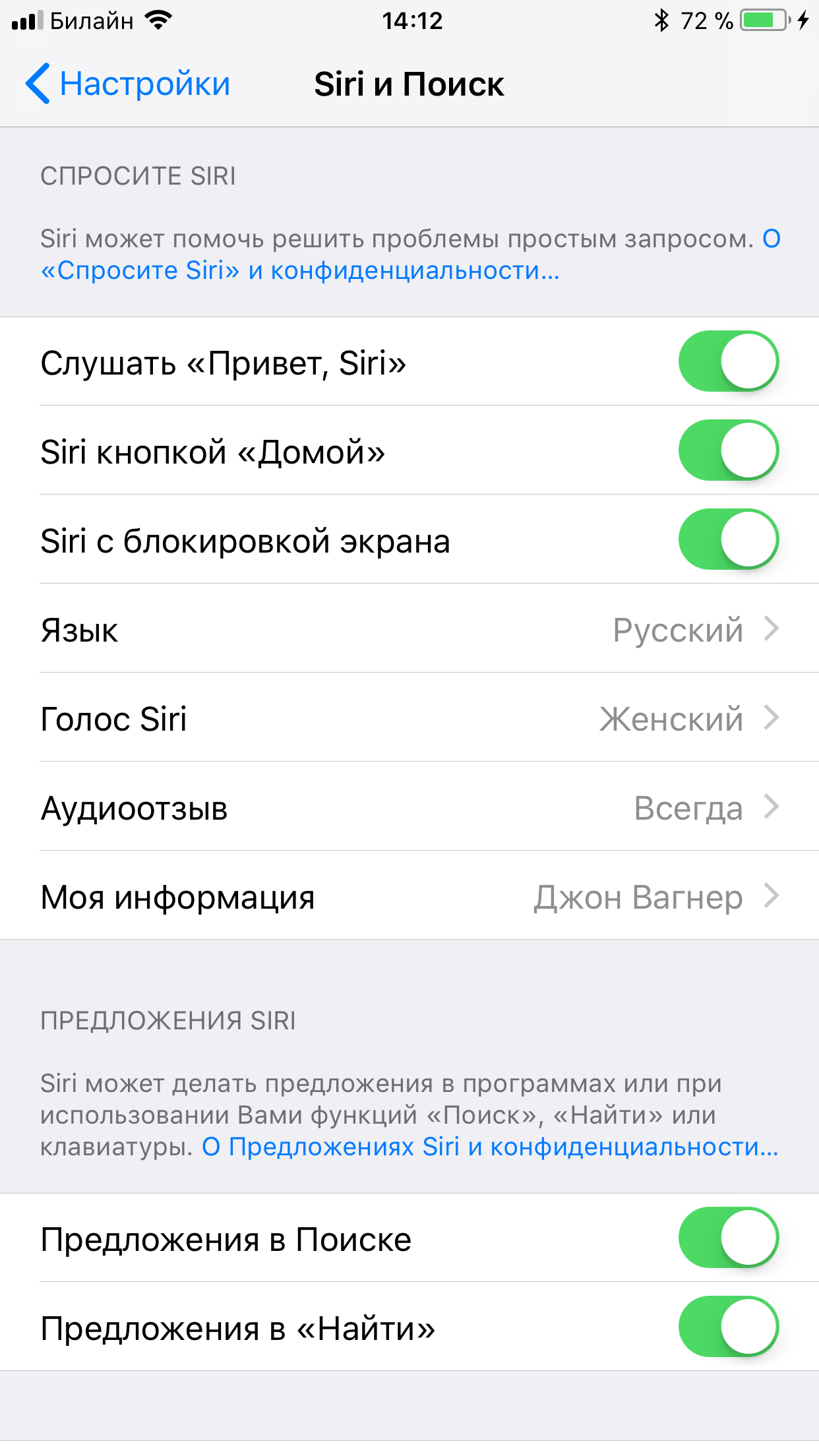Image resolution: width=819 pixels, height=1456 pixels.
Task: Open О Предложениях Siri и конфиденциальности link
Action: 490,1147
